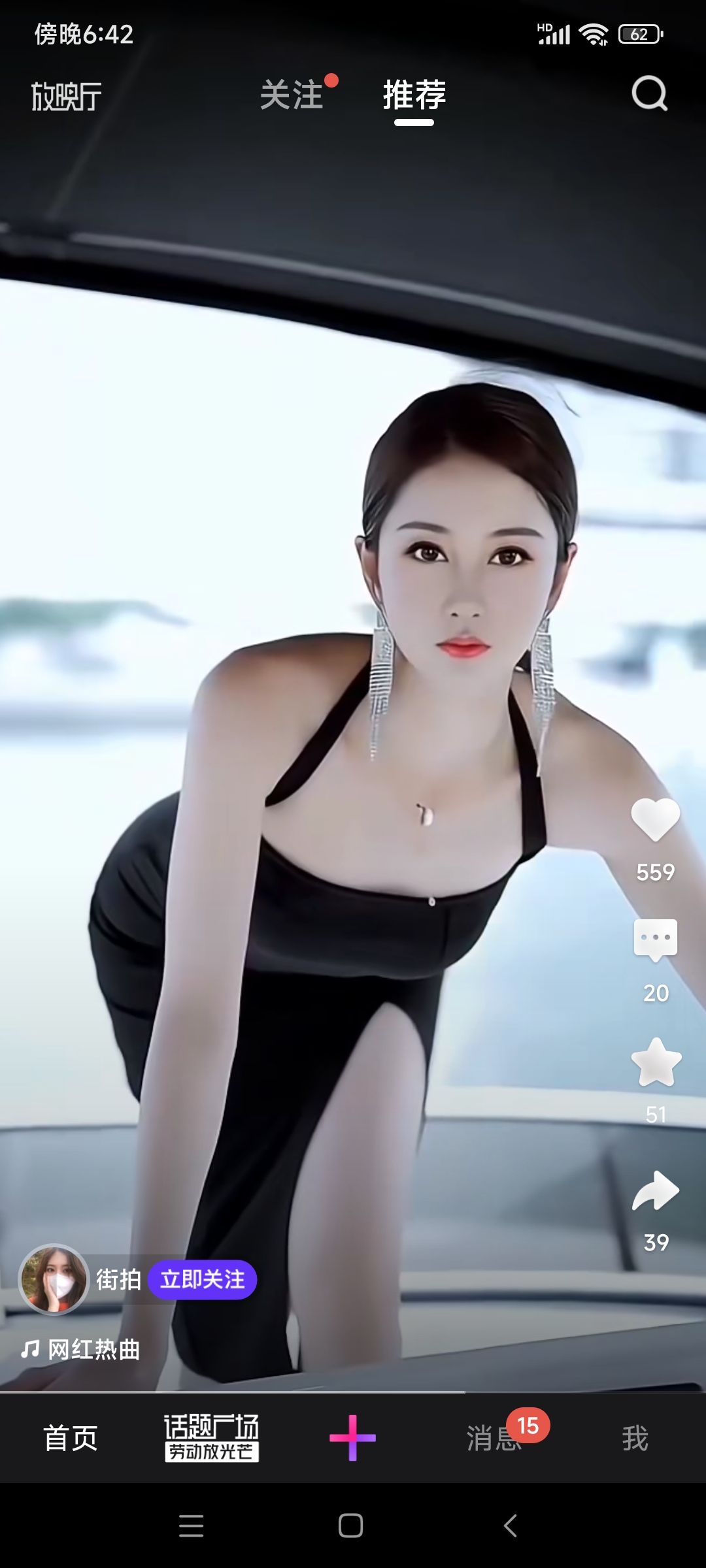
Task: Tap the system back button
Action: (x=511, y=1526)
